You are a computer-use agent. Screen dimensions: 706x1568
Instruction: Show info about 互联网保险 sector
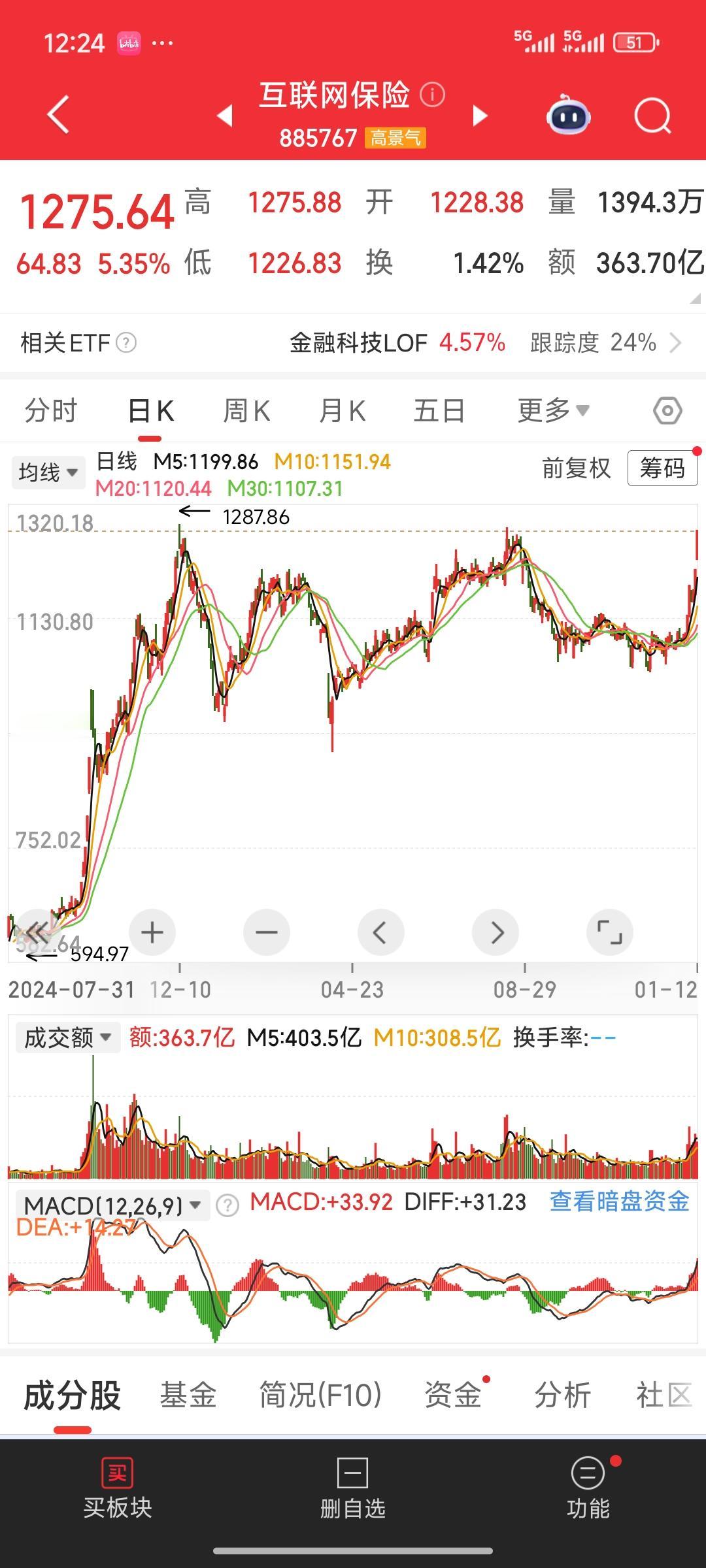click(x=432, y=95)
